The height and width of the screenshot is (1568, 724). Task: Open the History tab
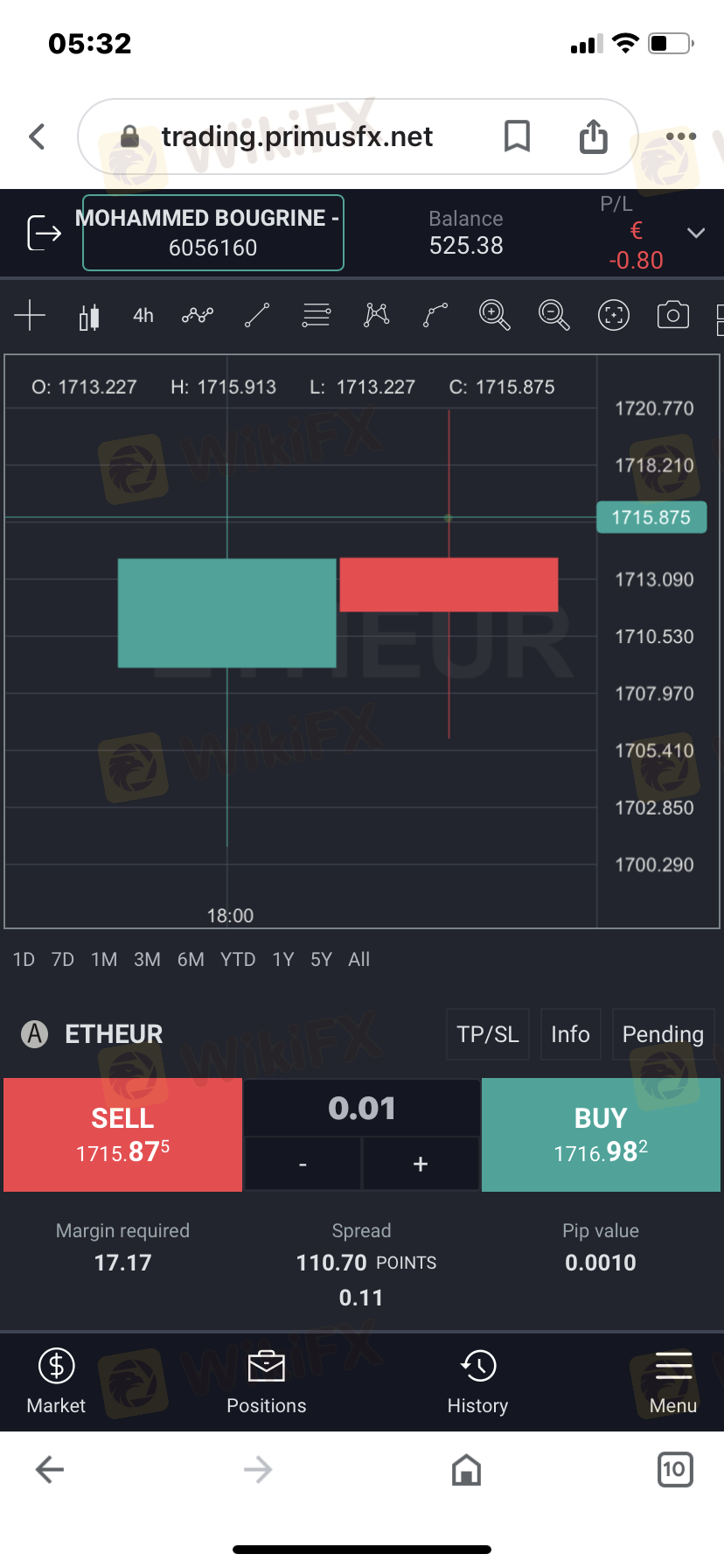(x=477, y=1382)
